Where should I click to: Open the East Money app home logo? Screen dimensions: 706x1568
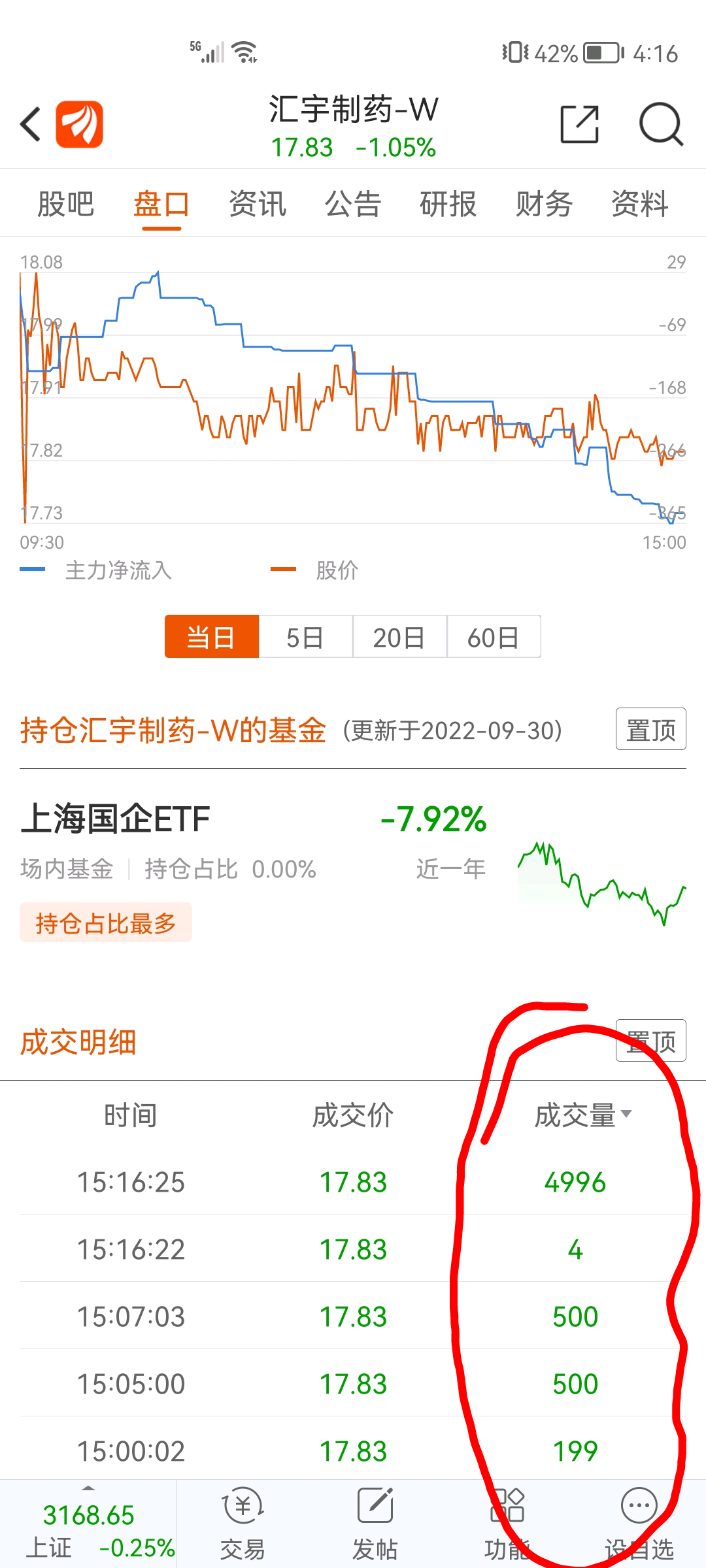coord(80,123)
